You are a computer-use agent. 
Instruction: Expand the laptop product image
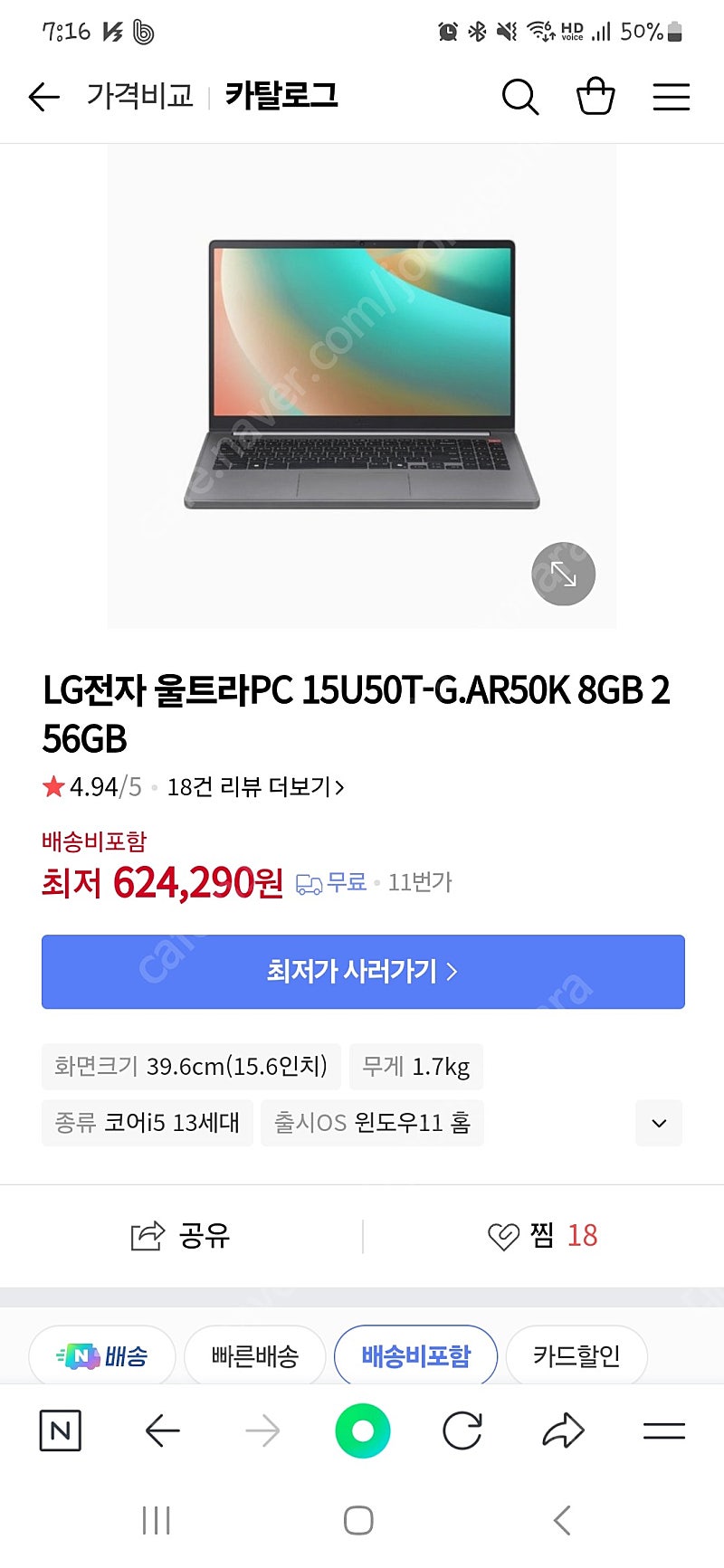(563, 574)
